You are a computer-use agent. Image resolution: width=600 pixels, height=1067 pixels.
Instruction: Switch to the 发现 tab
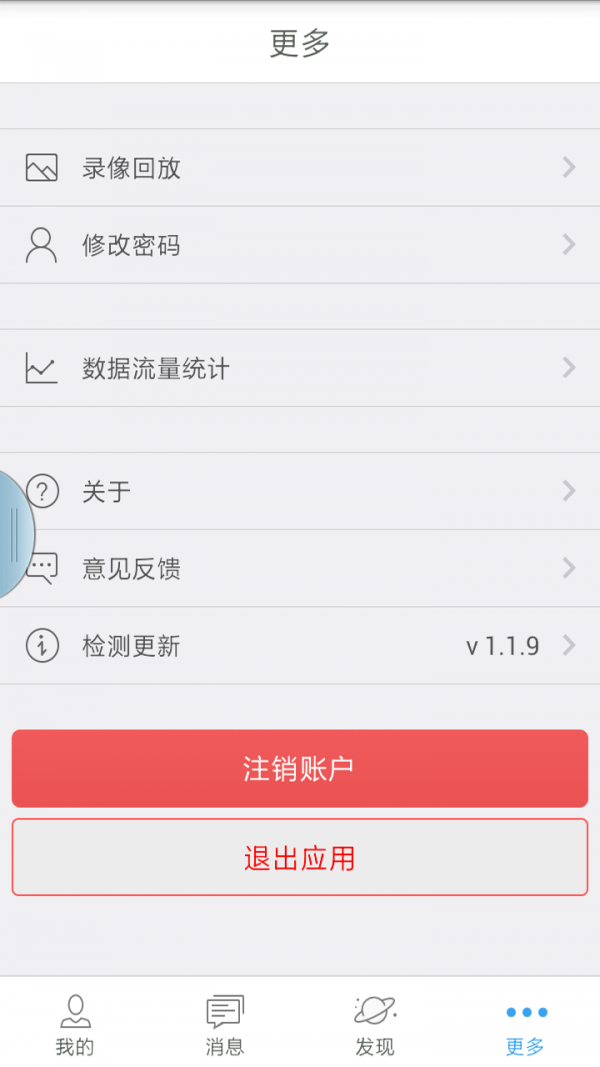pos(375,1024)
